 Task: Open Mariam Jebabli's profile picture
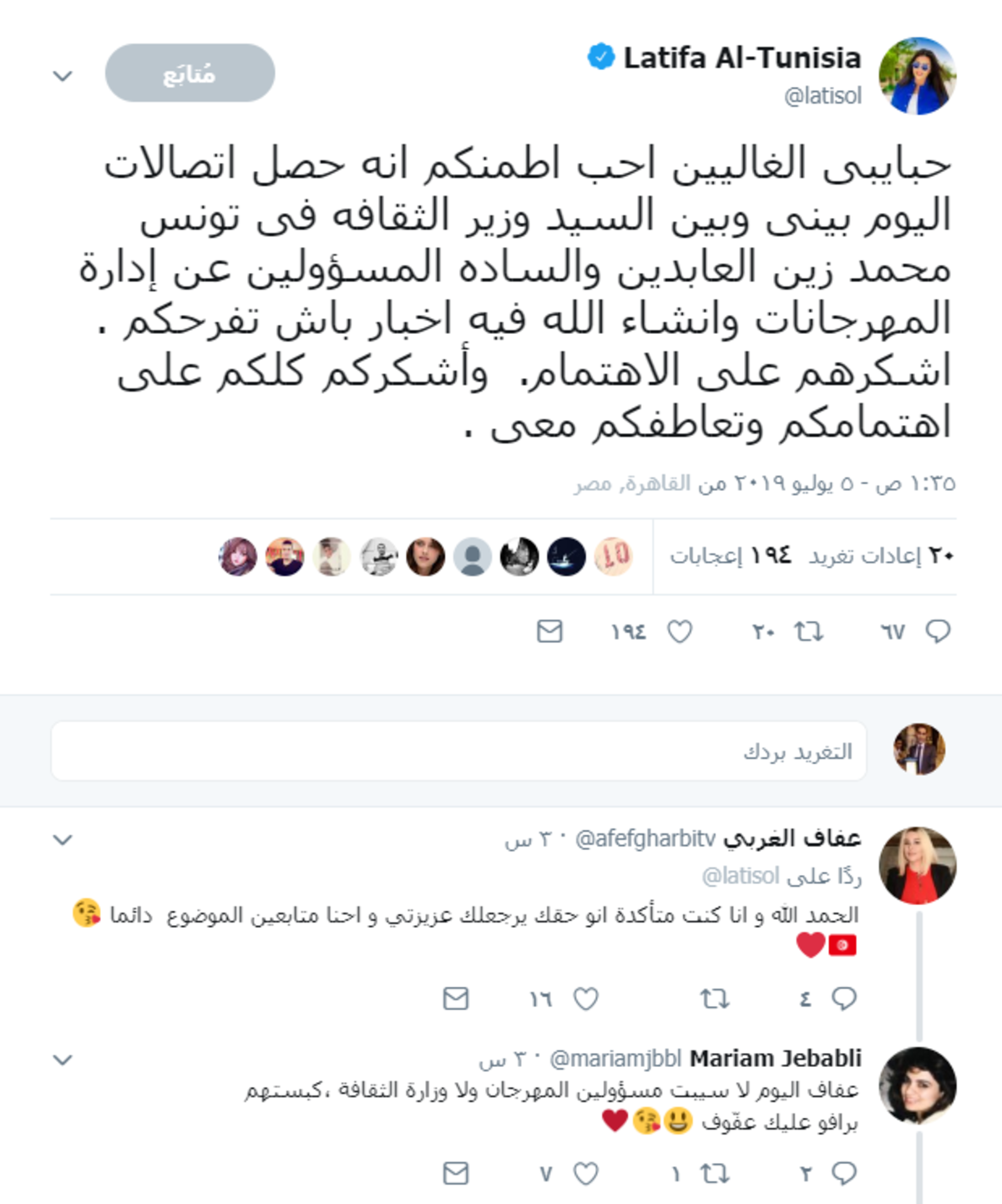(x=917, y=1085)
